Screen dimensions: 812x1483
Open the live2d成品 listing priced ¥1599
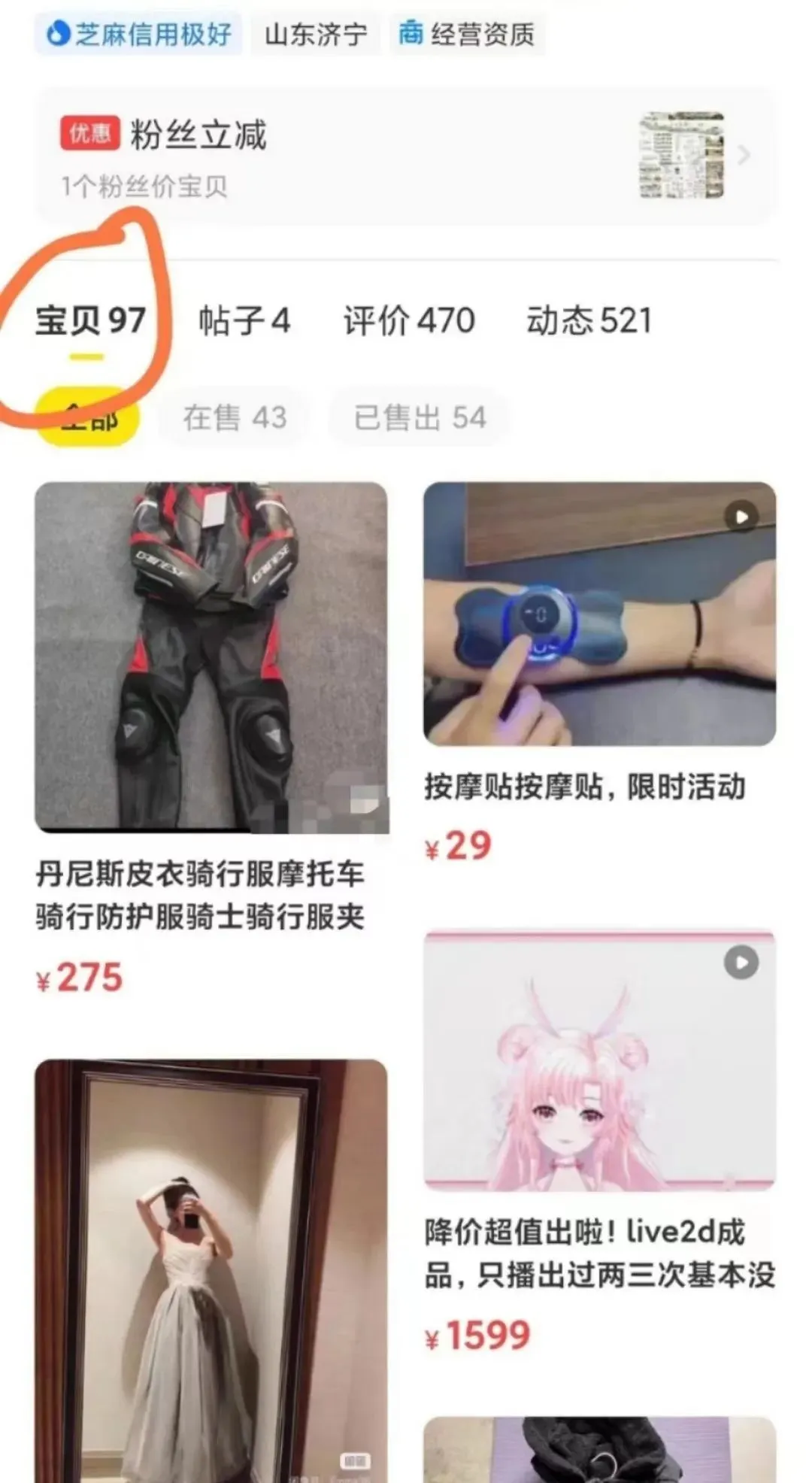click(599, 1060)
